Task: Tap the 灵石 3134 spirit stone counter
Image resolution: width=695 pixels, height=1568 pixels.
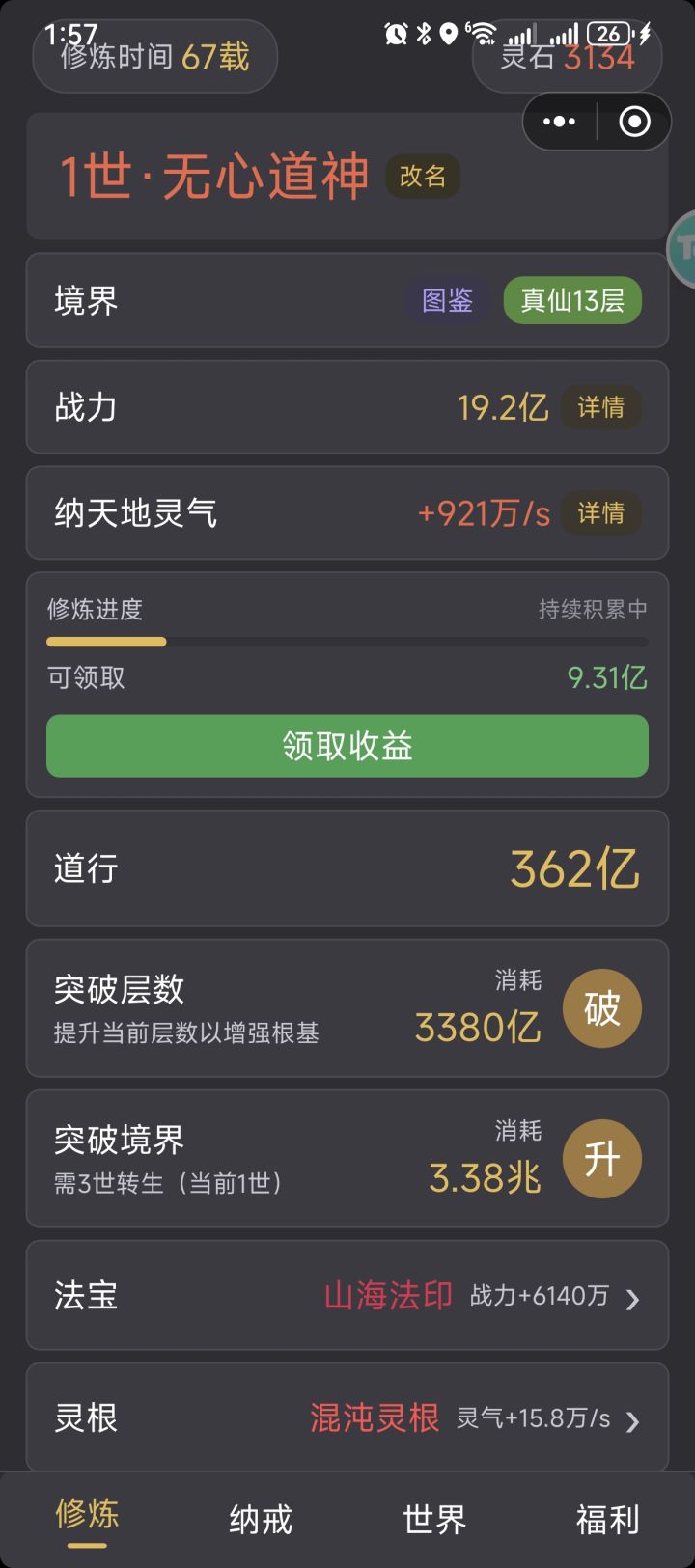Action: [569, 56]
